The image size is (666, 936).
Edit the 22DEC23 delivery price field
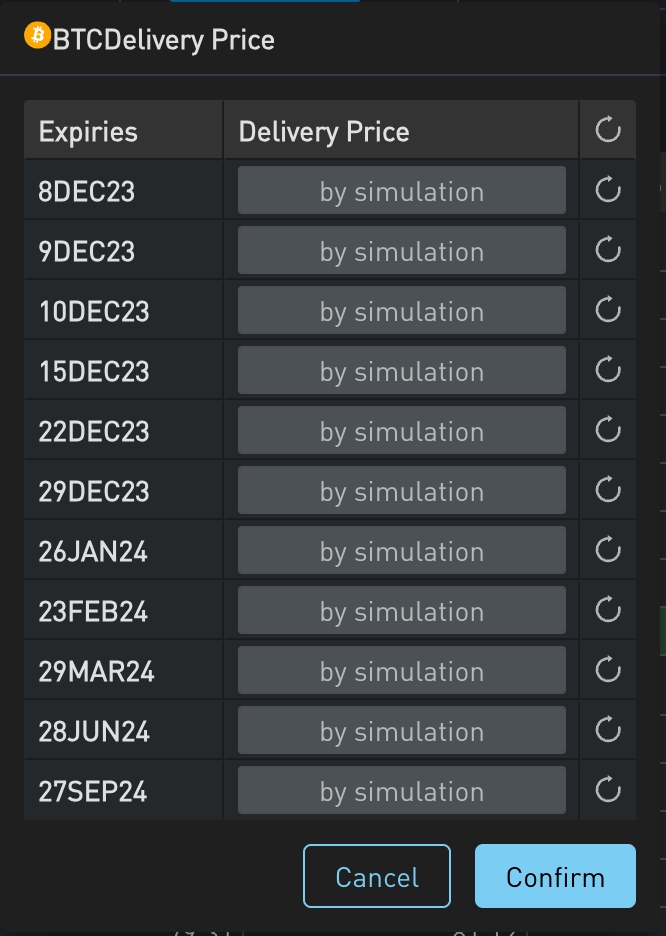(401, 431)
